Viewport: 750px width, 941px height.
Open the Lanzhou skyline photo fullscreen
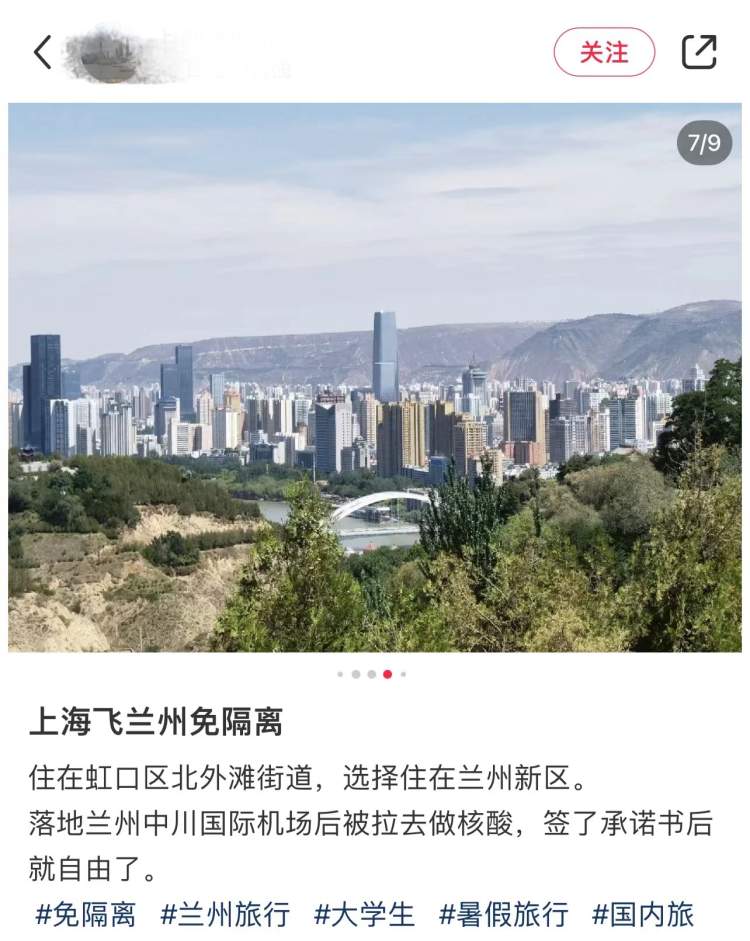tap(375, 378)
